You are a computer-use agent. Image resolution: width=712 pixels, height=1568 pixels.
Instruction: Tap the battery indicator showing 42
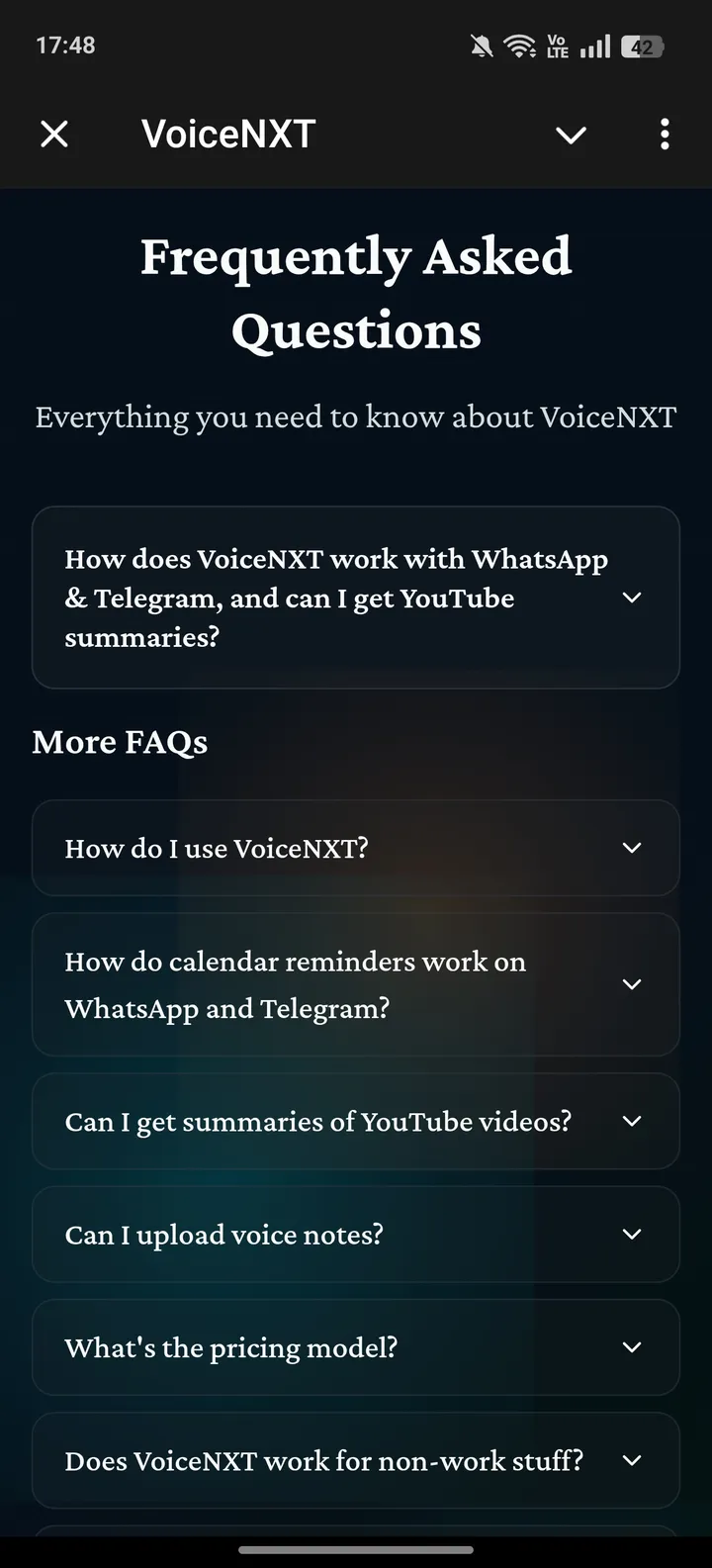click(641, 46)
